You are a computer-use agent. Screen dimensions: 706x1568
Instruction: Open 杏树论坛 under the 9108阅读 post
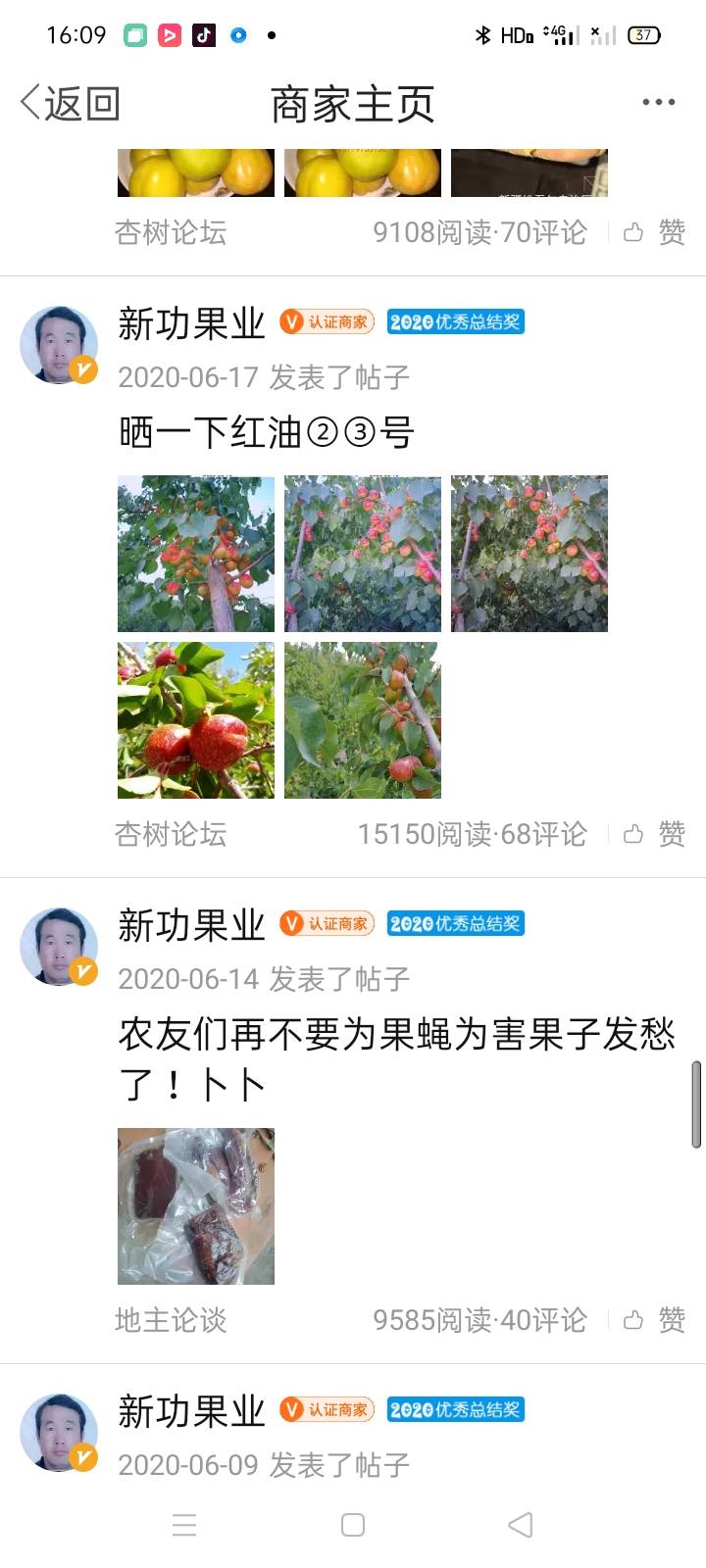[171, 232]
